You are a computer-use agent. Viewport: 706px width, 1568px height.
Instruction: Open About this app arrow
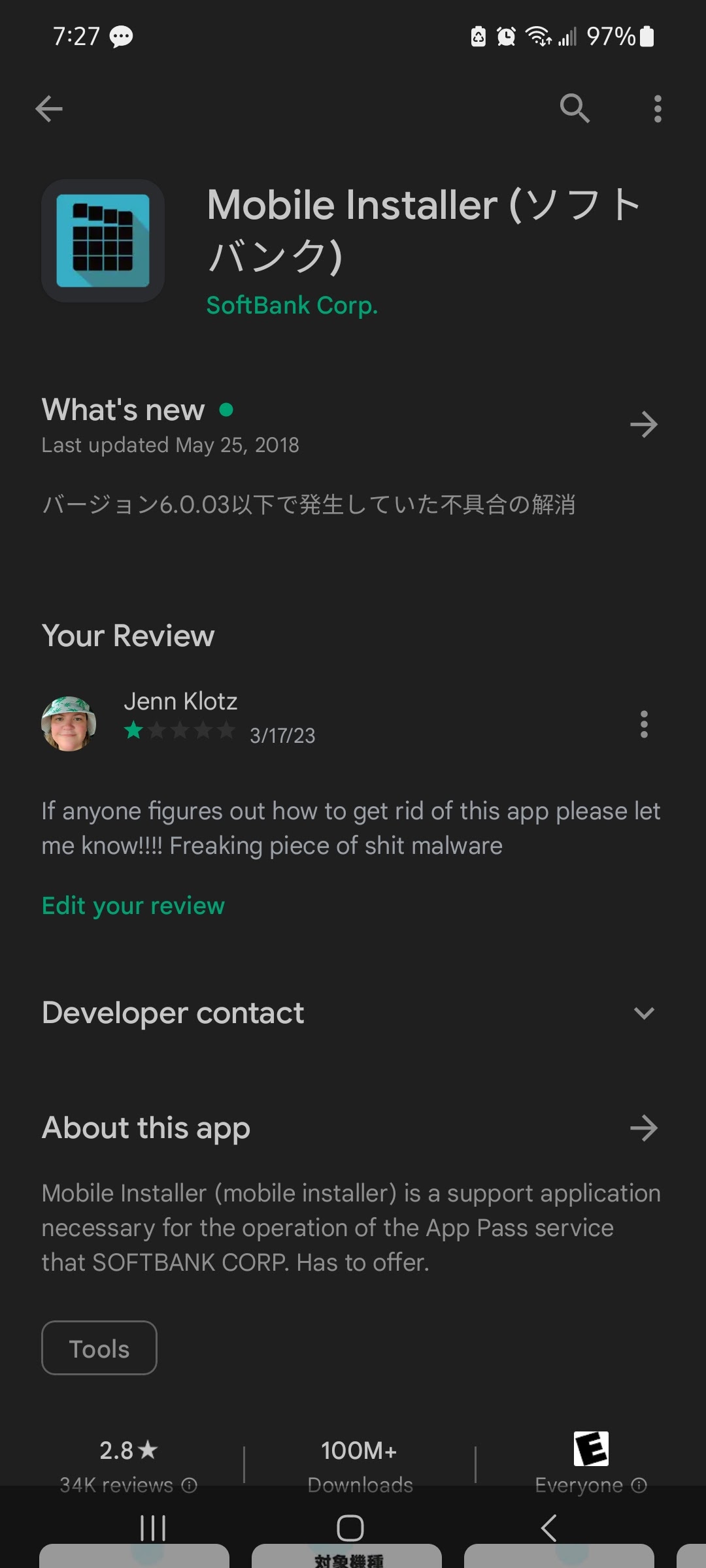(x=644, y=1128)
